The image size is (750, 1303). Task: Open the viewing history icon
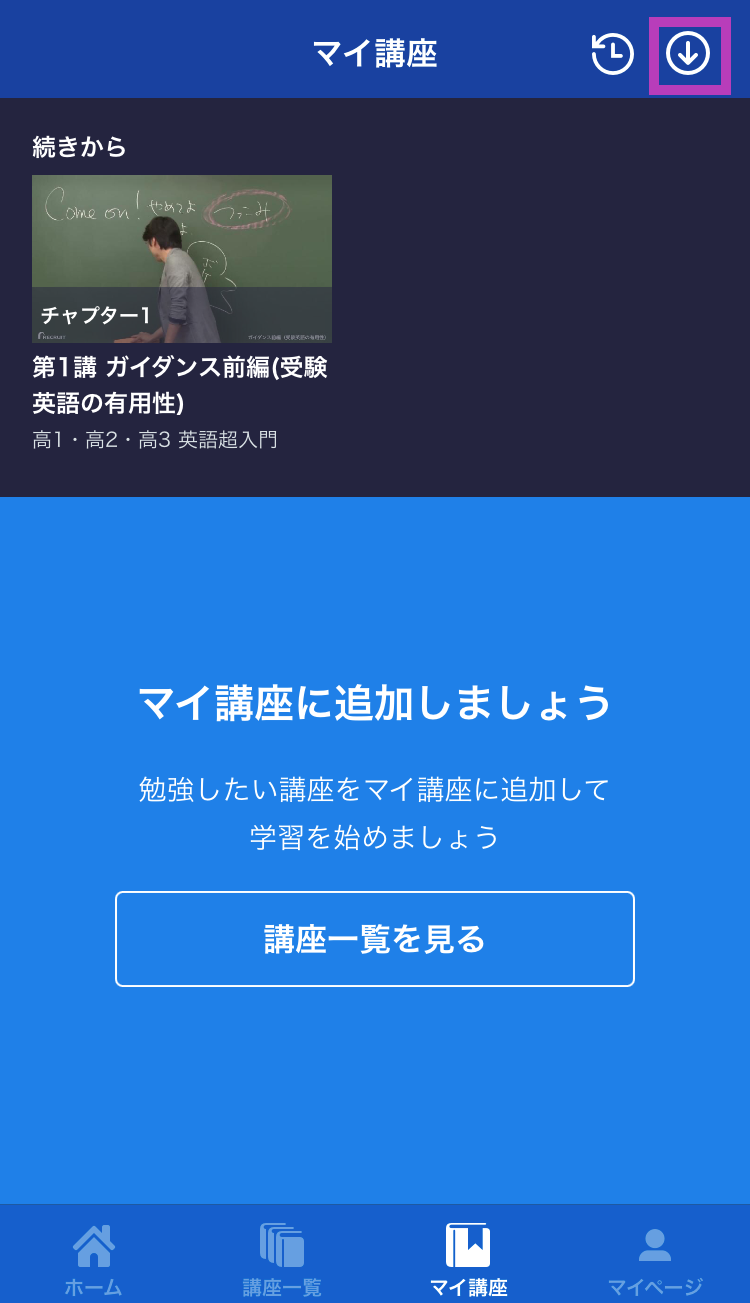tap(612, 54)
